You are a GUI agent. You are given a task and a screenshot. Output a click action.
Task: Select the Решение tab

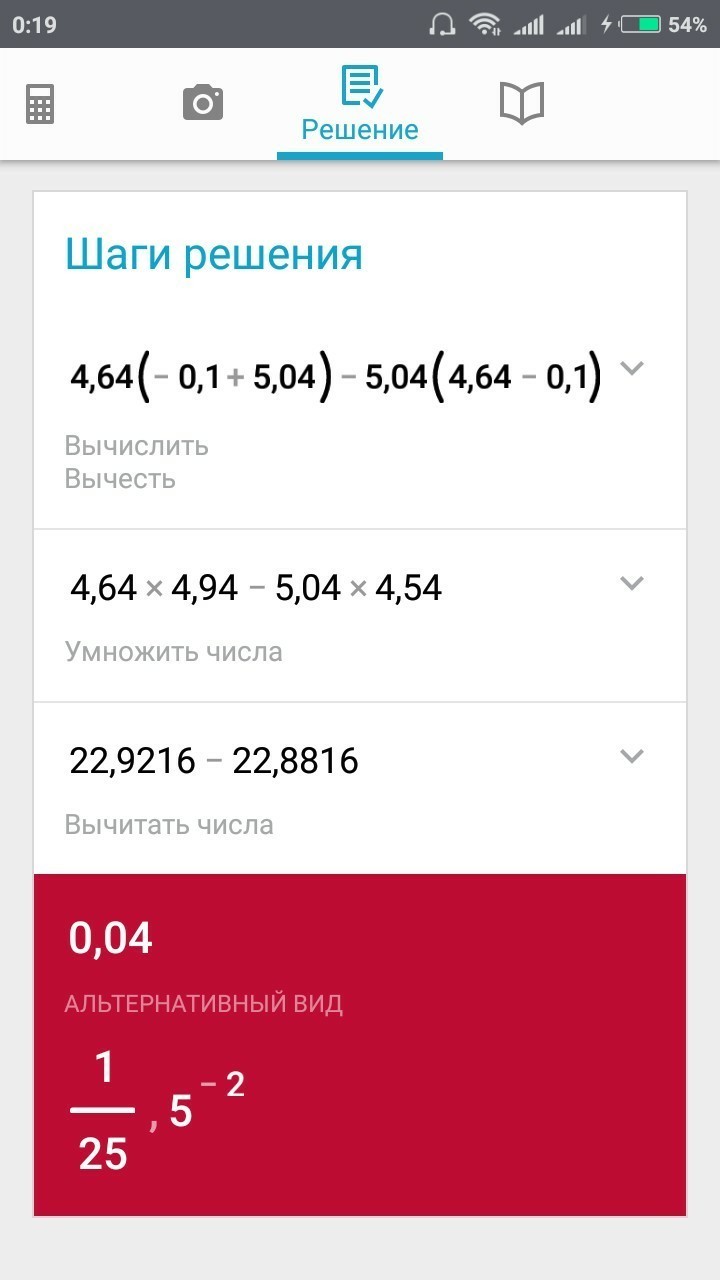[360, 105]
